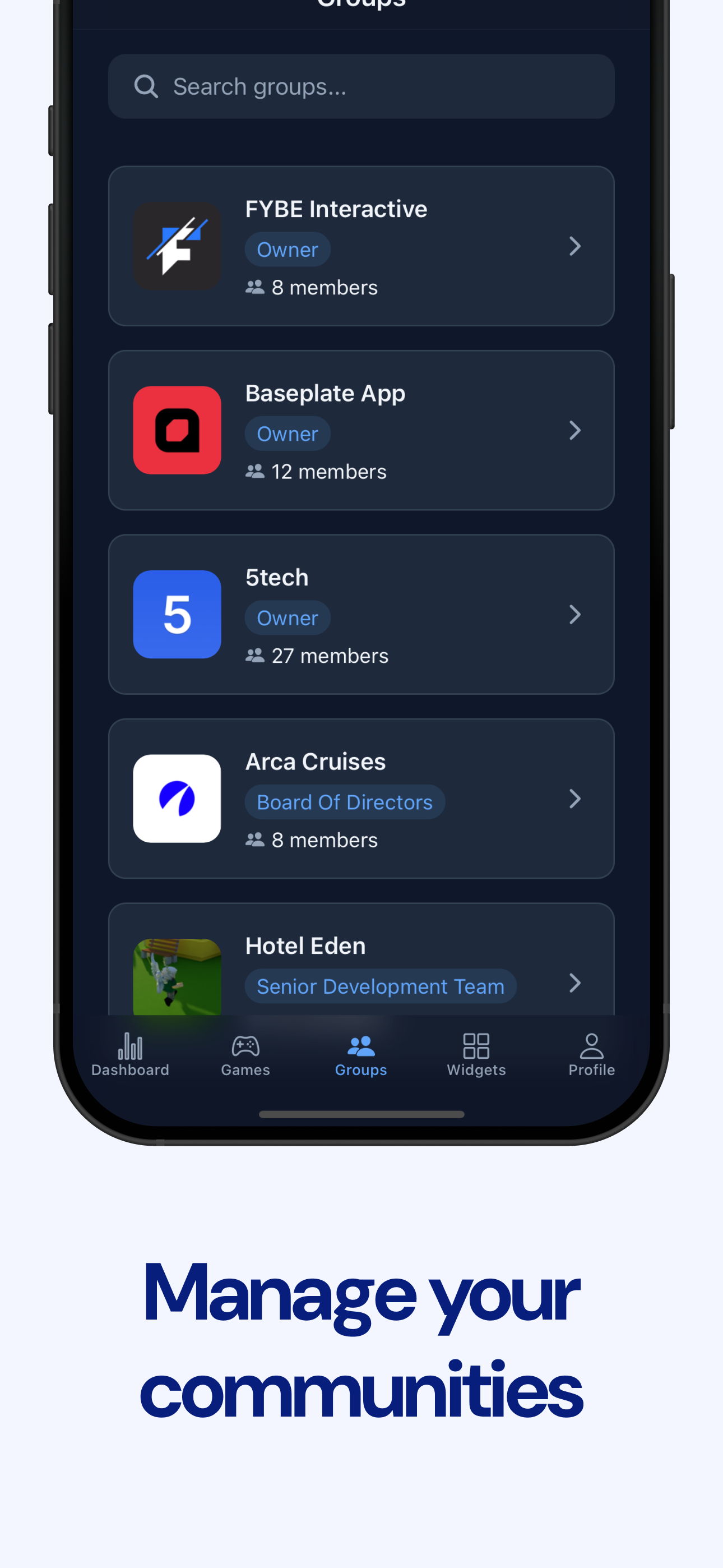Switch to the Dashboard tab
723x1568 pixels.
(x=130, y=1053)
